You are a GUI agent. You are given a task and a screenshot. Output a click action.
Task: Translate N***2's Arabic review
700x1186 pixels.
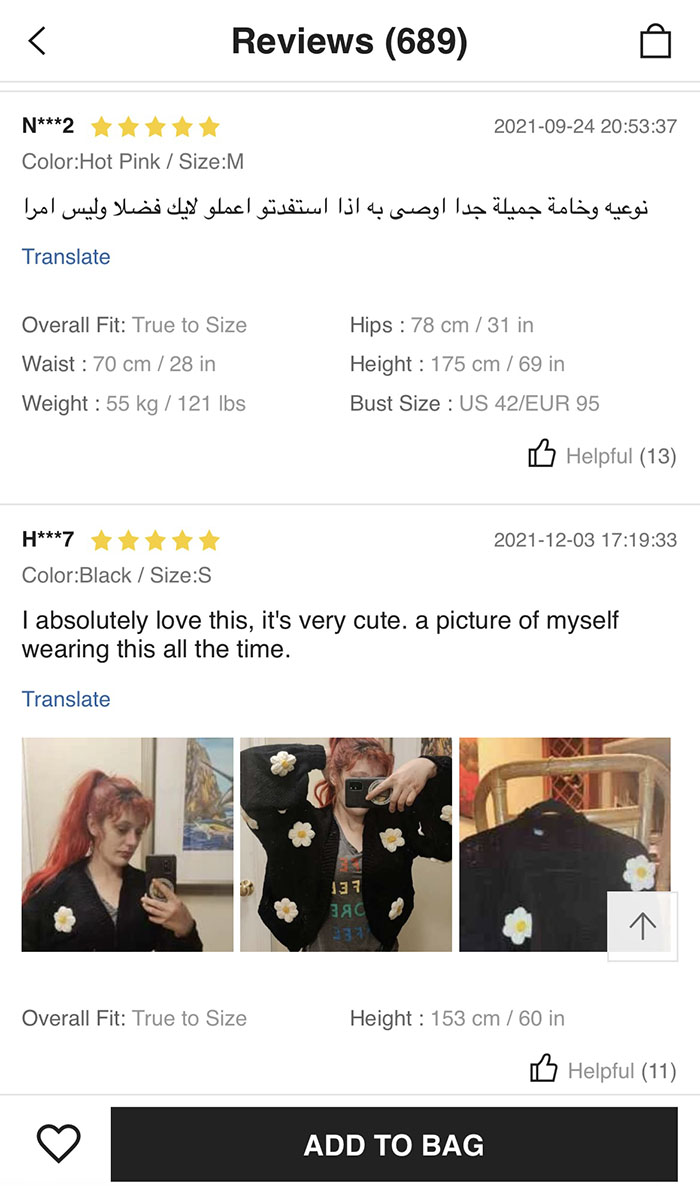click(66, 257)
